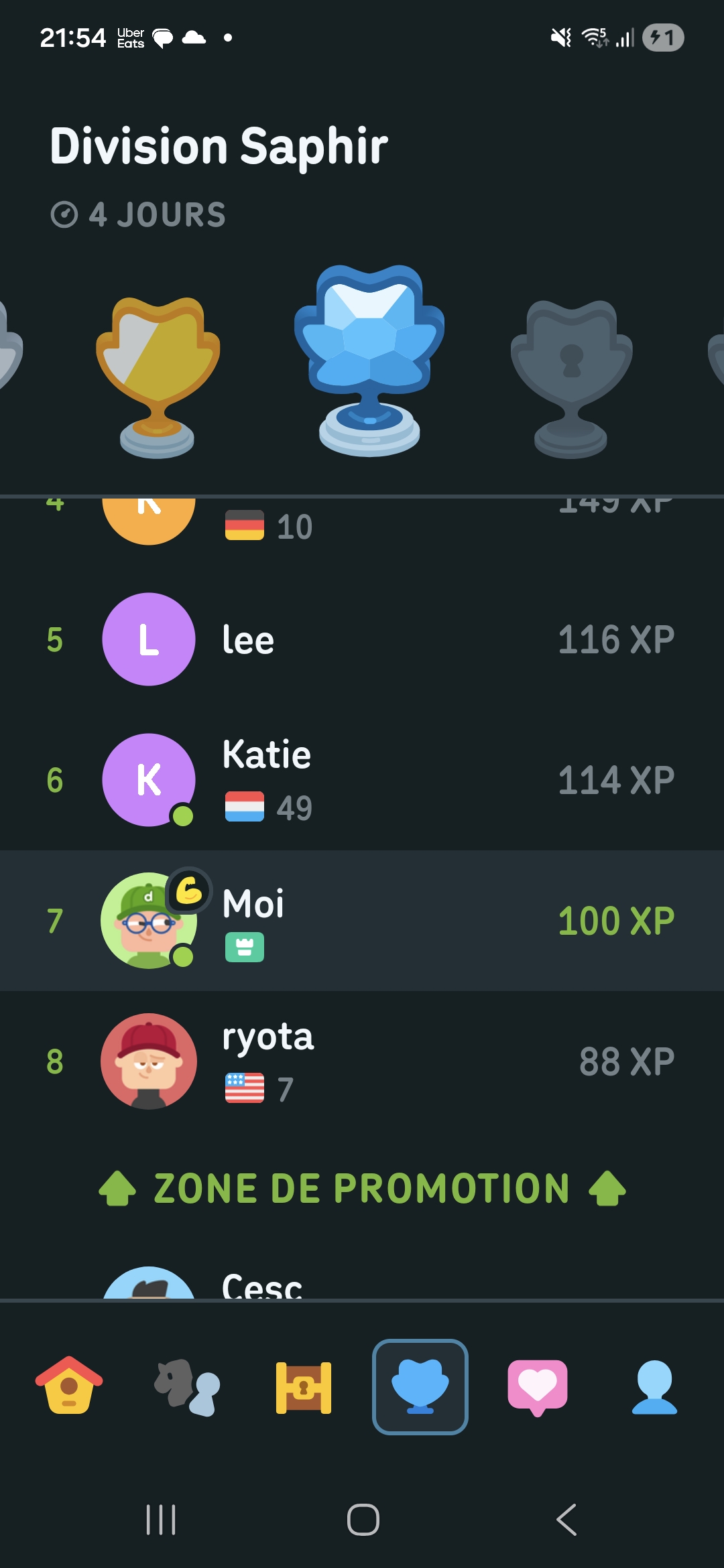Tap the locked next league trophy
The height and width of the screenshot is (1568, 724).
pyautogui.click(x=571, y=379)
